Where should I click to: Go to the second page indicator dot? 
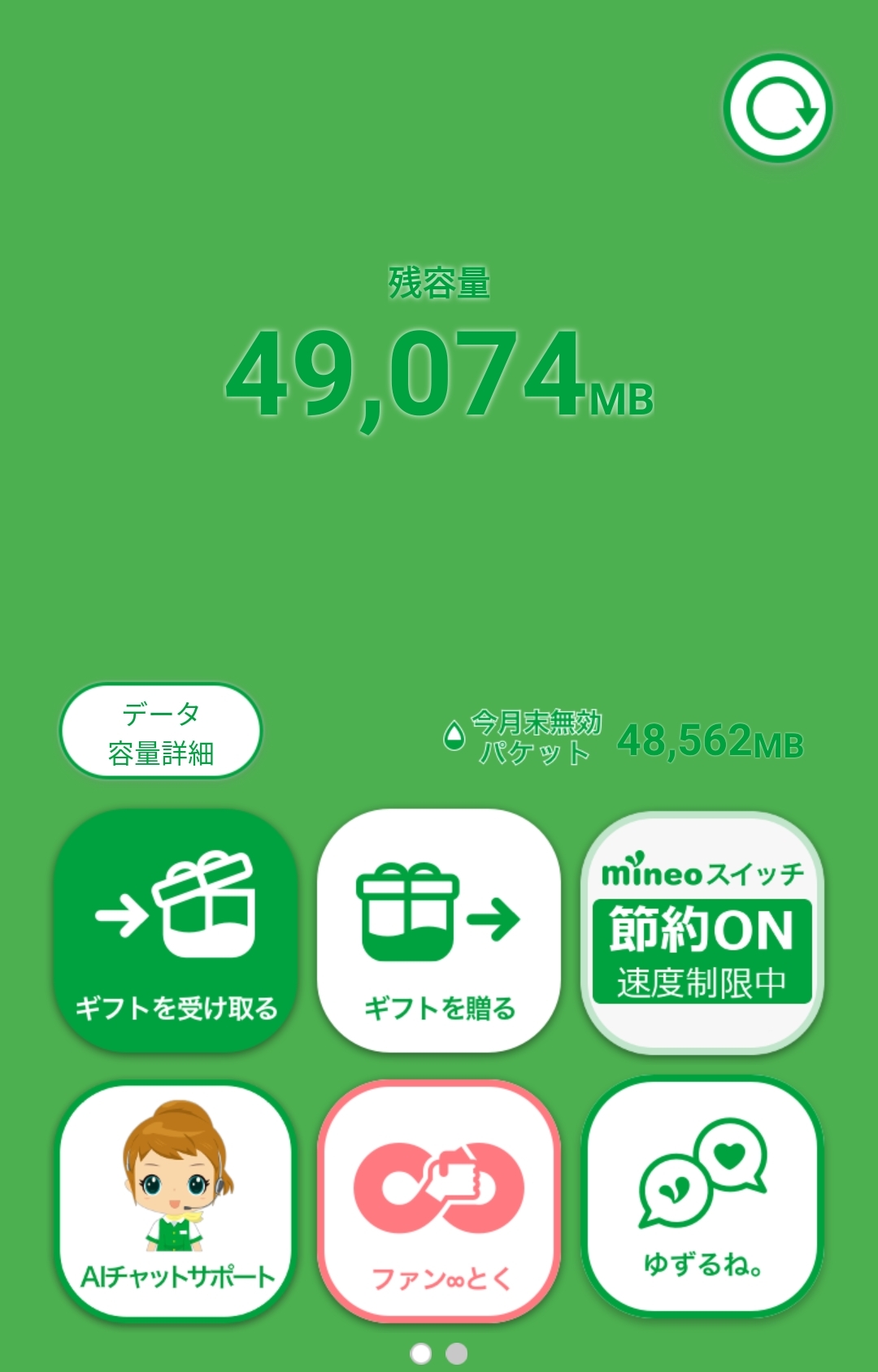[x=457, y=1353]
